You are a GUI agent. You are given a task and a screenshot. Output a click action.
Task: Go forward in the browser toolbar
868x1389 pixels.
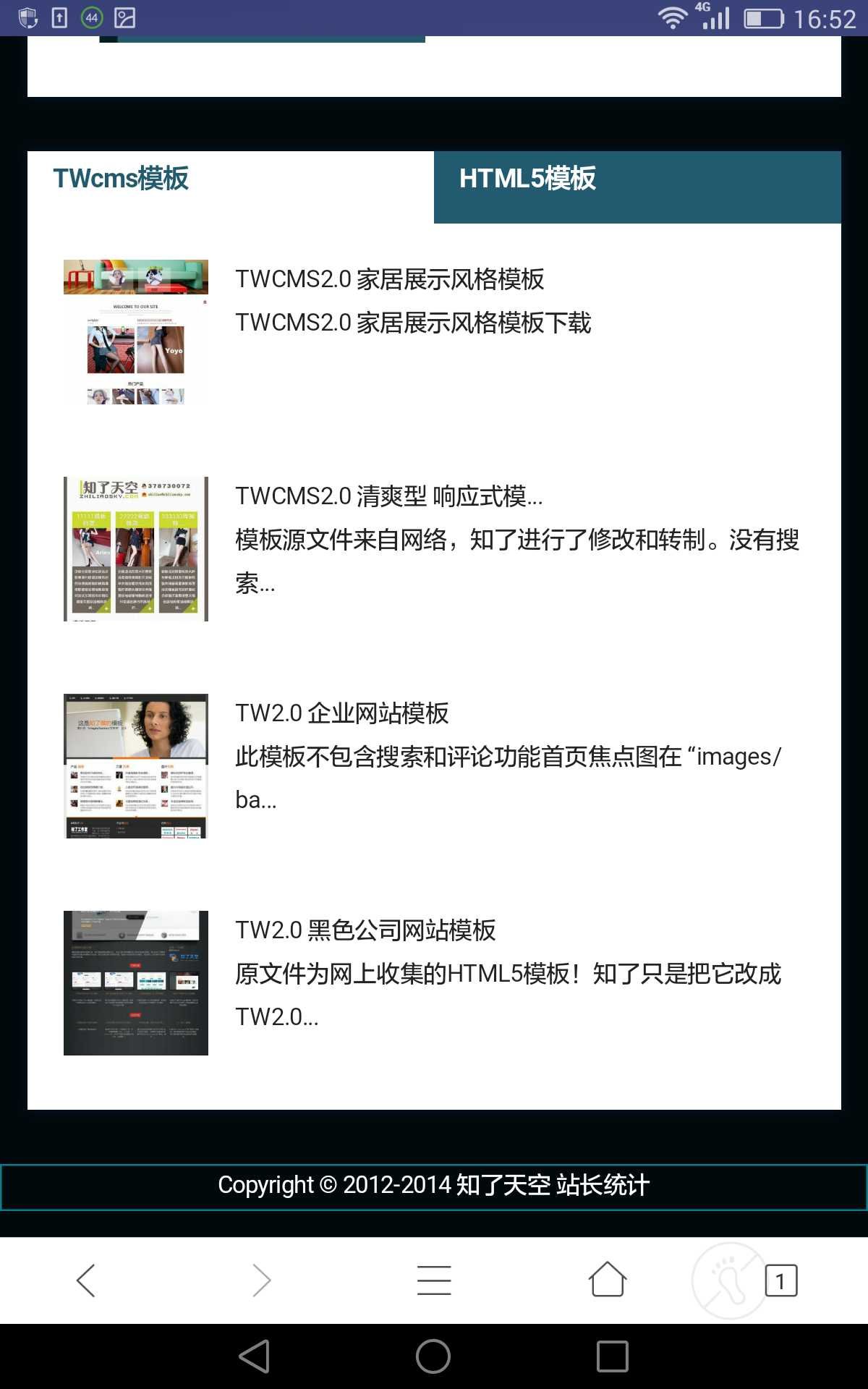pos(261,1280)
